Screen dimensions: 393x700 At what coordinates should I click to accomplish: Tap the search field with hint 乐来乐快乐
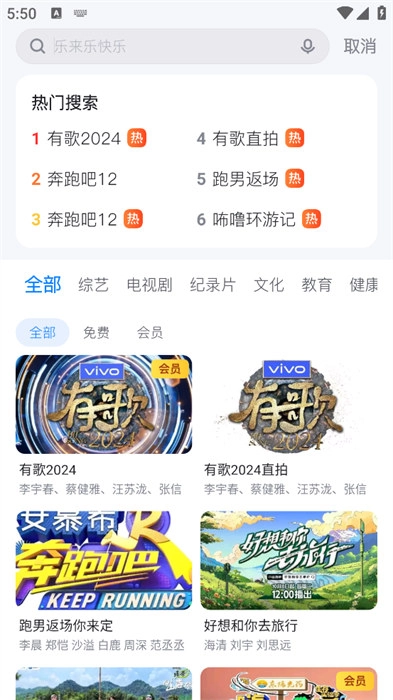(x=172, y=46)
